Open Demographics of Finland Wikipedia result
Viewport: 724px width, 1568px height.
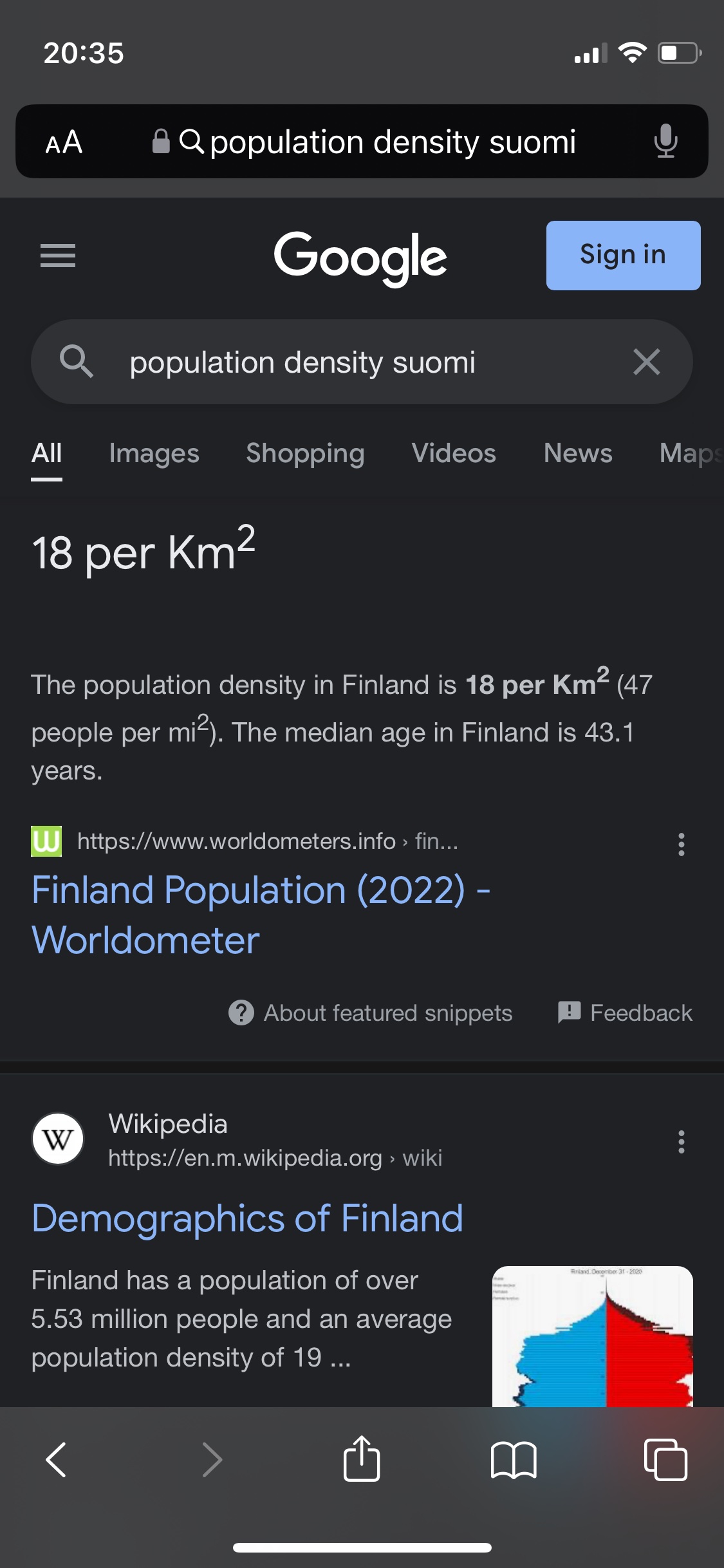(x=247, y=1218)
